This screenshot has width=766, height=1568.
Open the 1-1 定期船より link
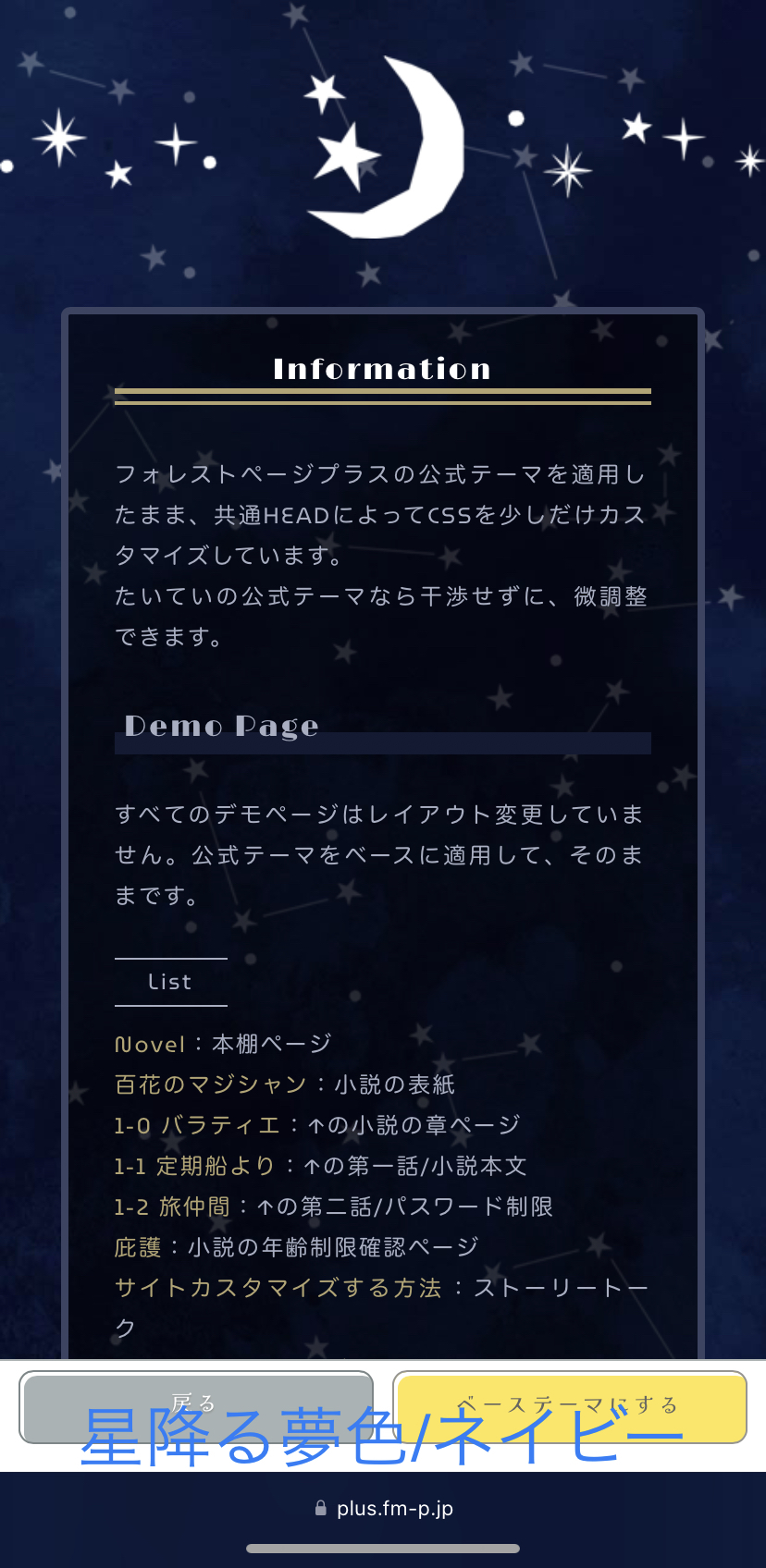point(194,1166)
